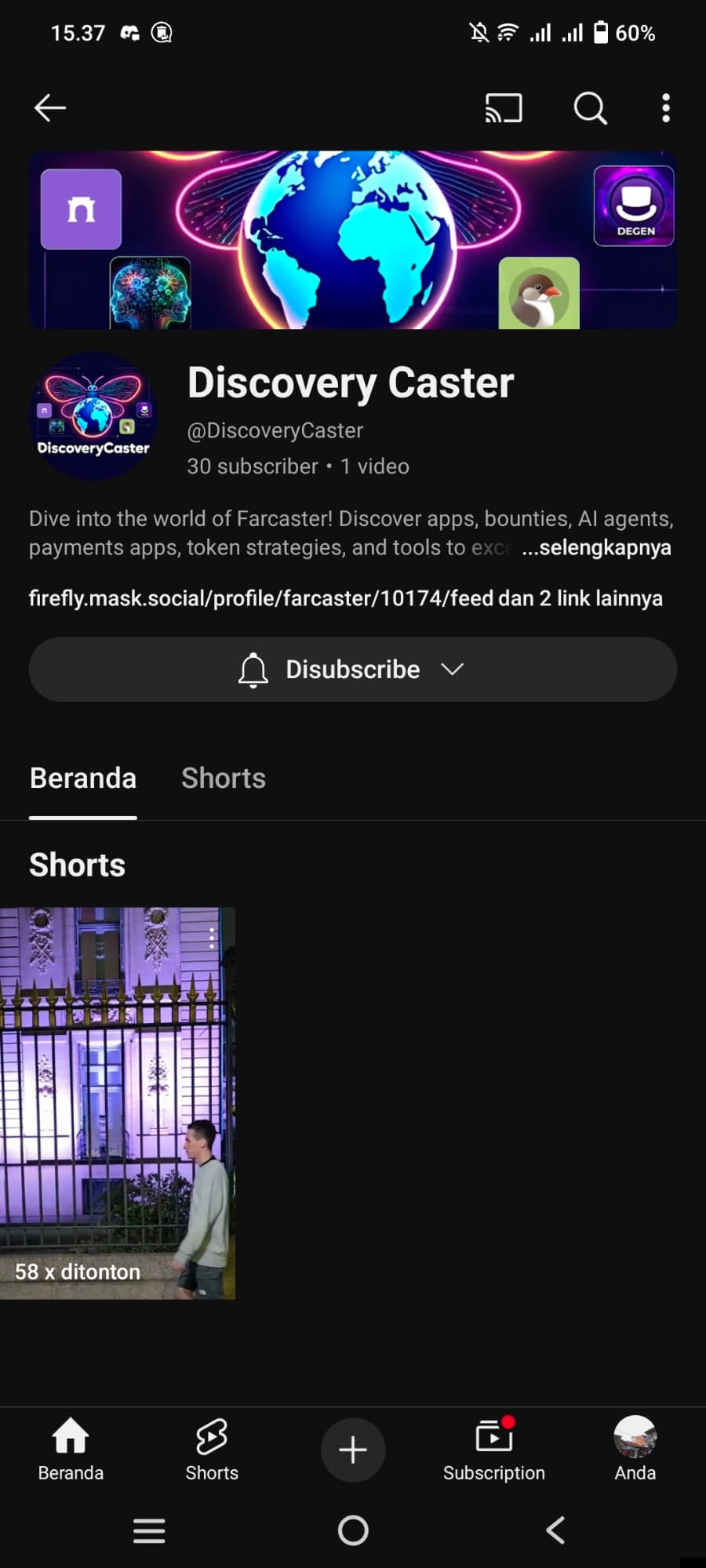
Task: Open the Anda profile tab
Action: [x=635, y=1450]
